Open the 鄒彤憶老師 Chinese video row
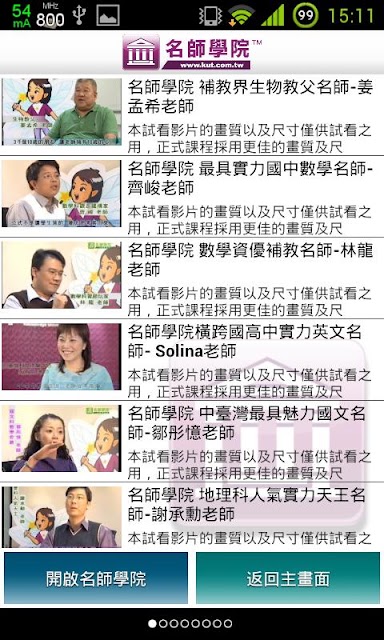The height and width of the screenshot is (640, 384). 192,442
